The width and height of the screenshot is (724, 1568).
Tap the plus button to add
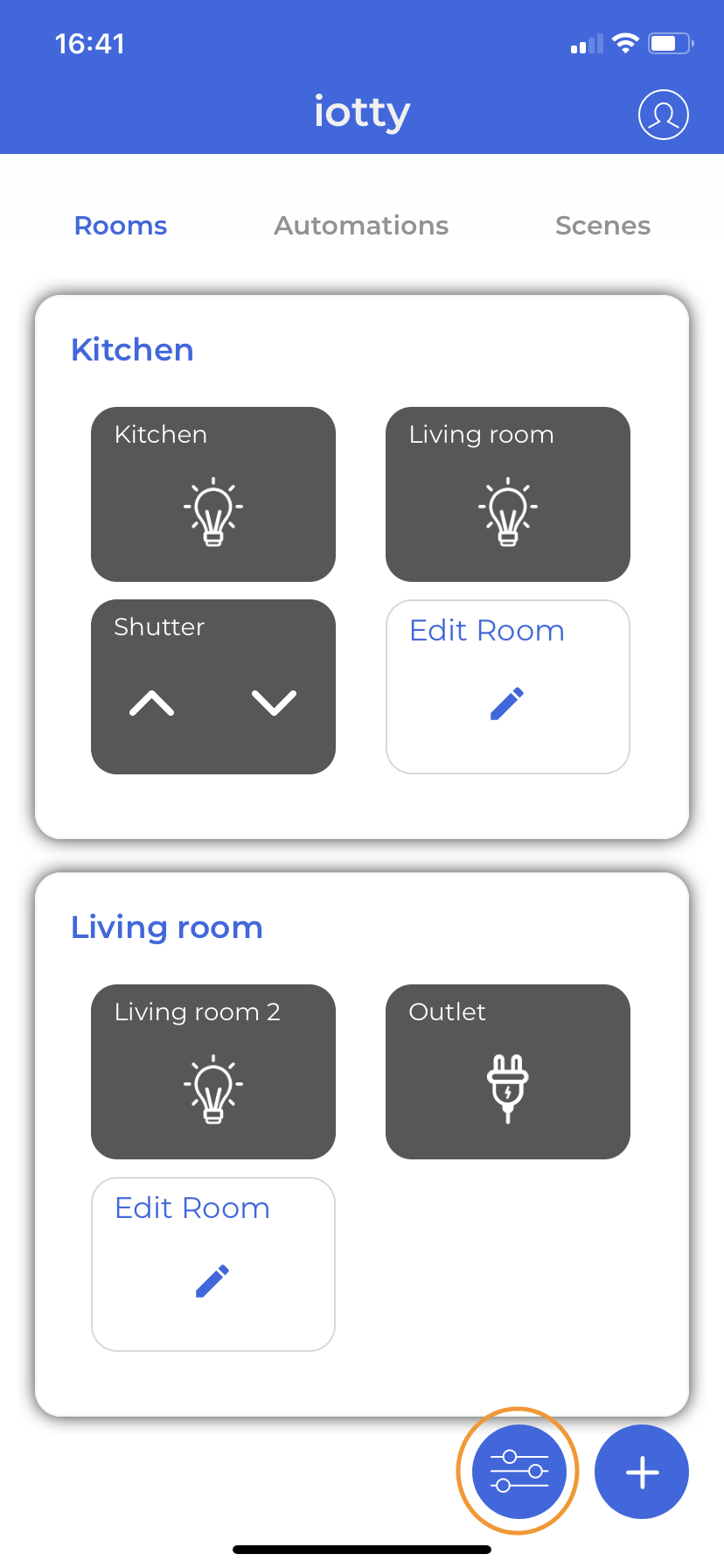pos(642,1472)
